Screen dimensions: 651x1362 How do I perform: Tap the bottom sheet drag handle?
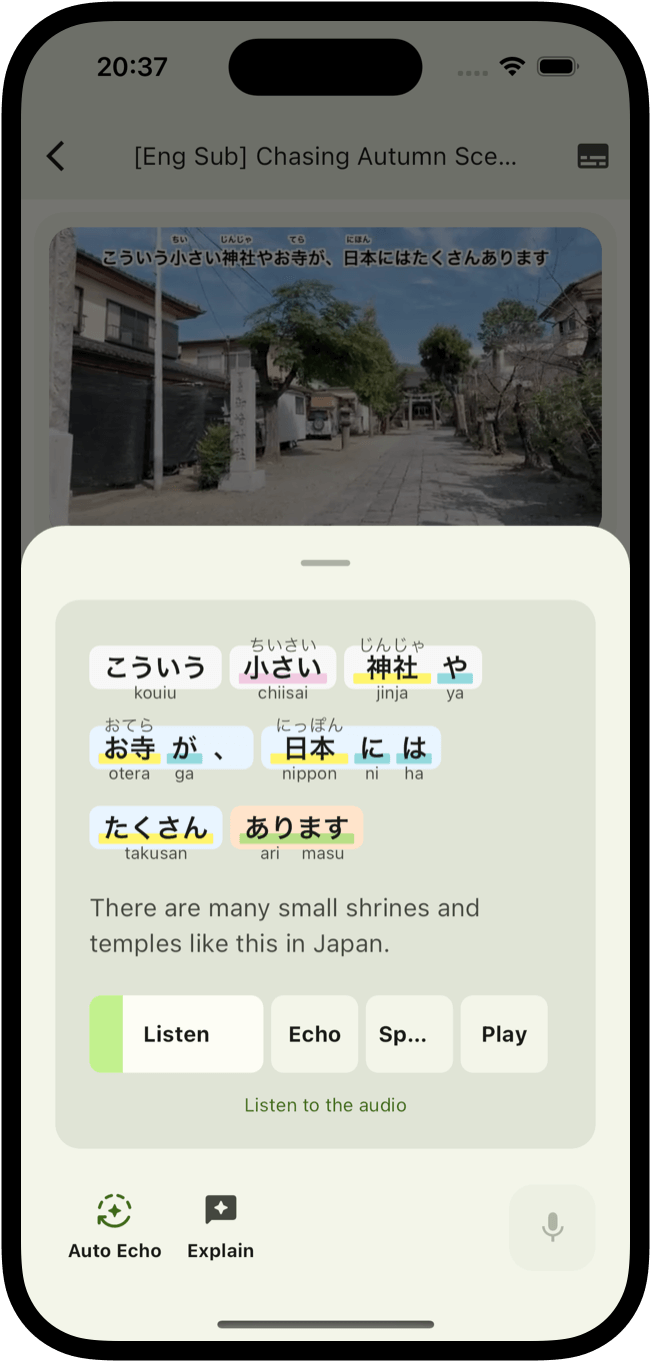point(325,563)
